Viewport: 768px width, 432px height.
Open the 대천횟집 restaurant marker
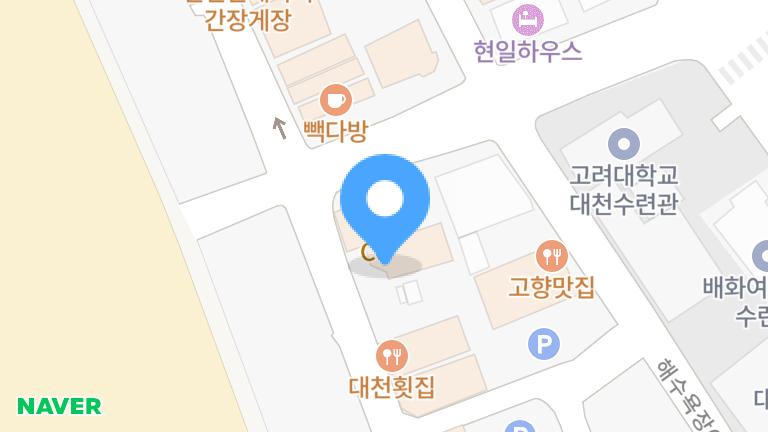pos(391,355)
